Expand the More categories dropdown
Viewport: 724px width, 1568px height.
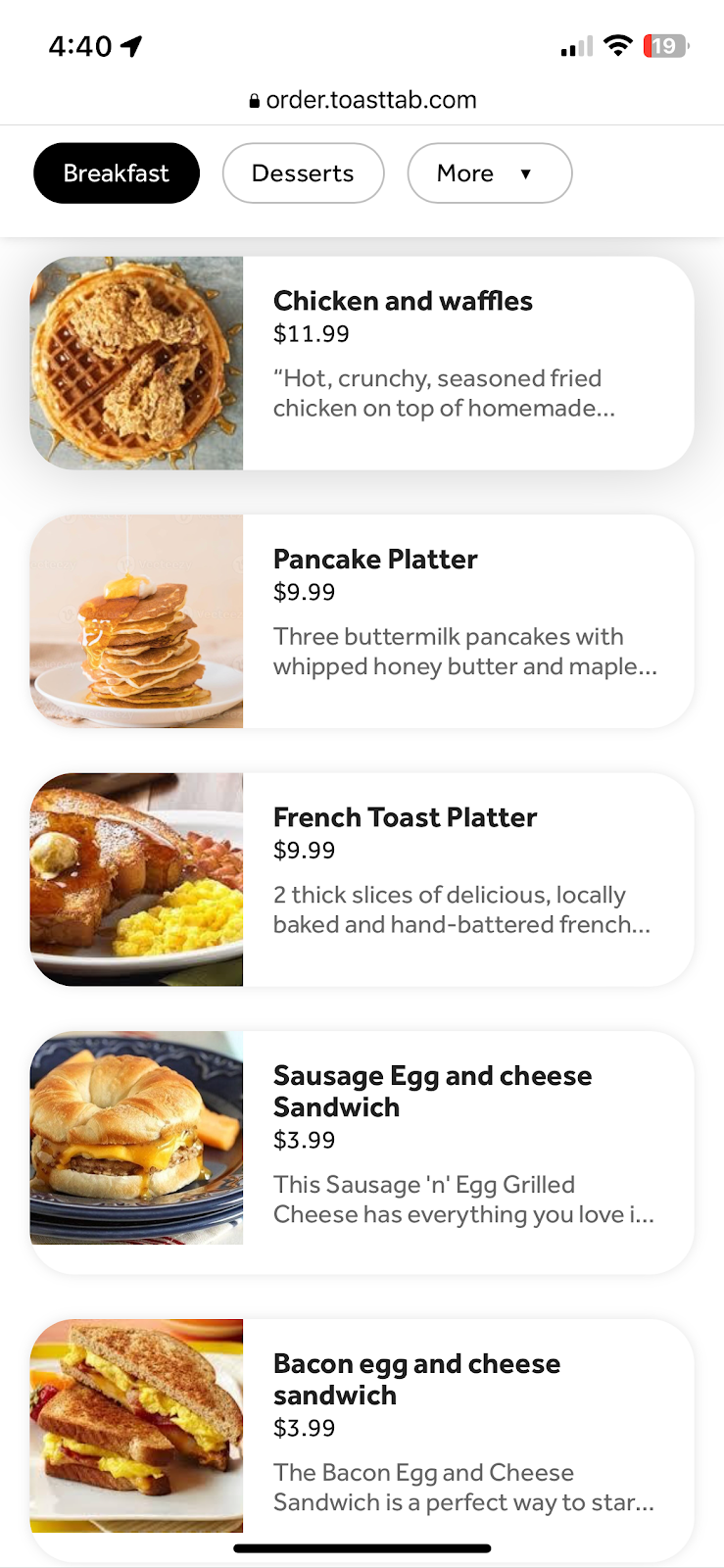click(489, 173)
